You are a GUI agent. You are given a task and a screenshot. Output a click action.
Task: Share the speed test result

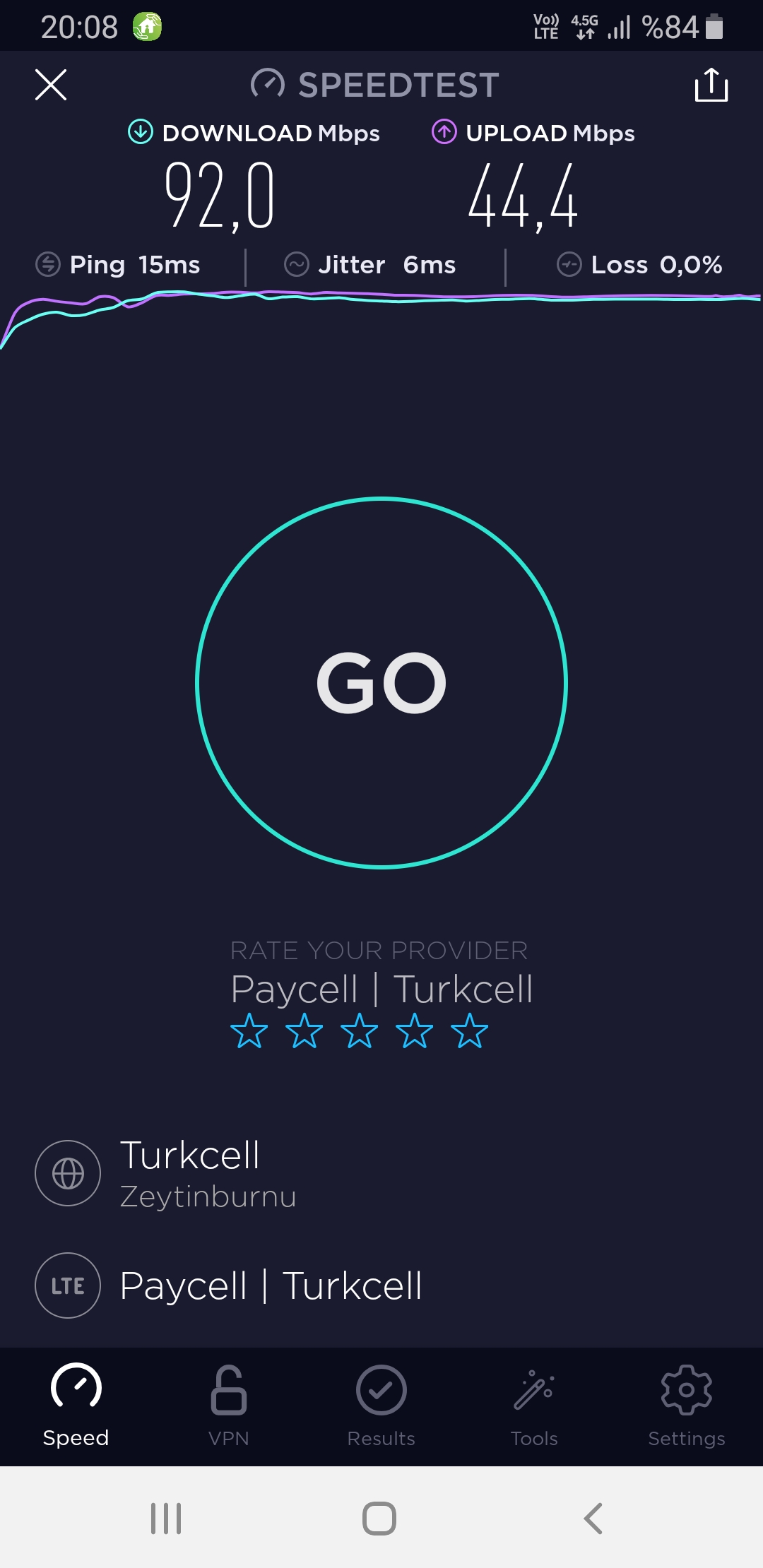711,85
